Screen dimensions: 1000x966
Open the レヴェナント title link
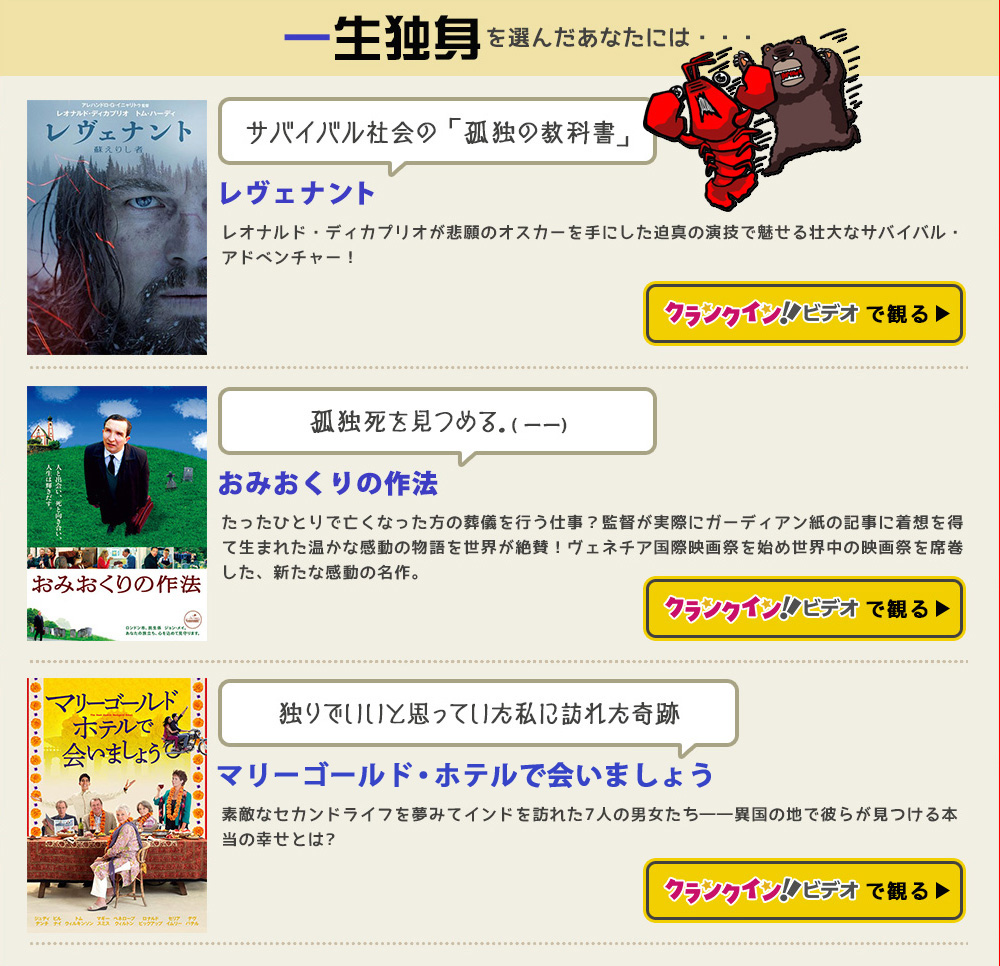pos(297,193)
